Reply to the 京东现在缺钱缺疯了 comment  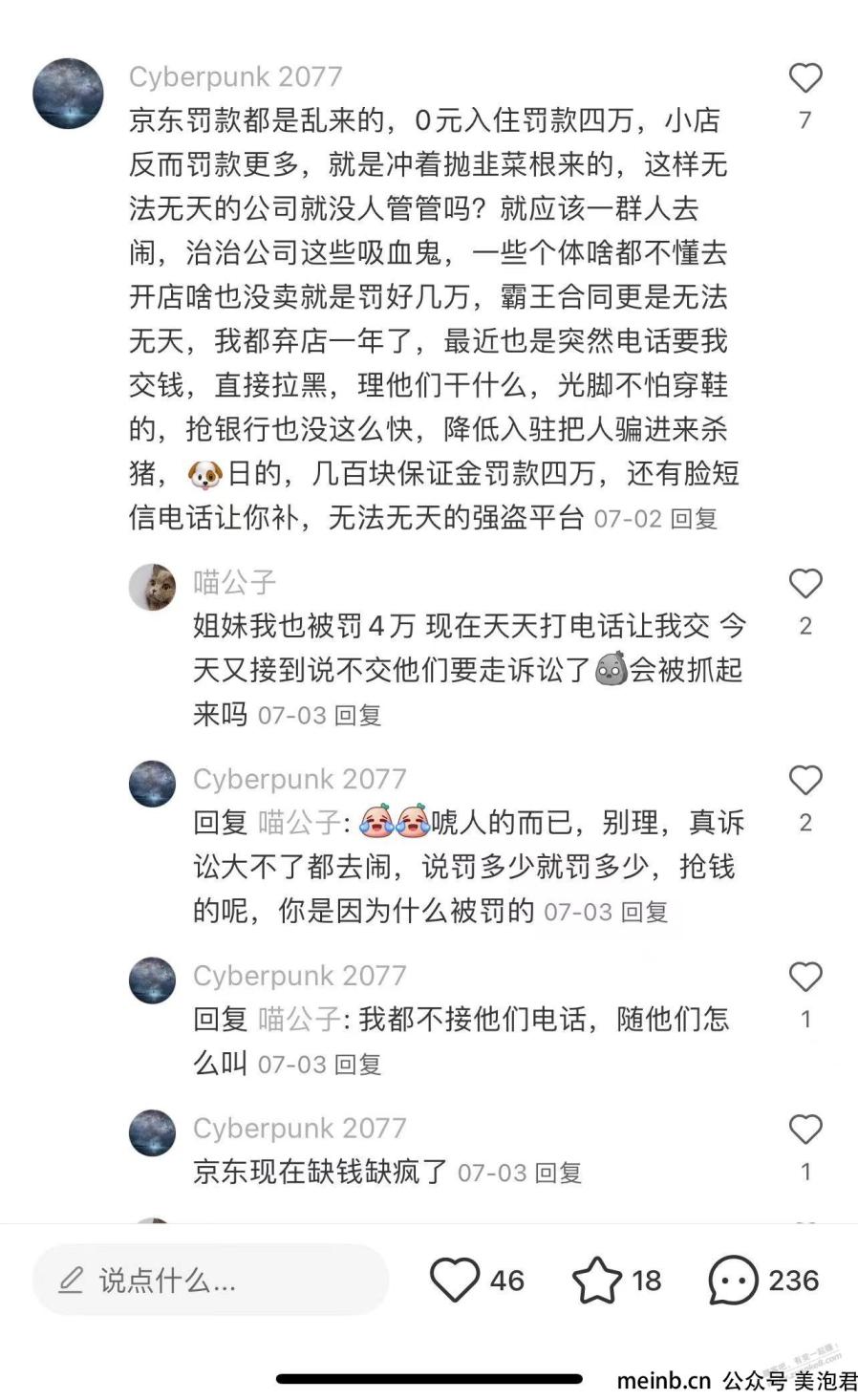(x=558, y=1173)
